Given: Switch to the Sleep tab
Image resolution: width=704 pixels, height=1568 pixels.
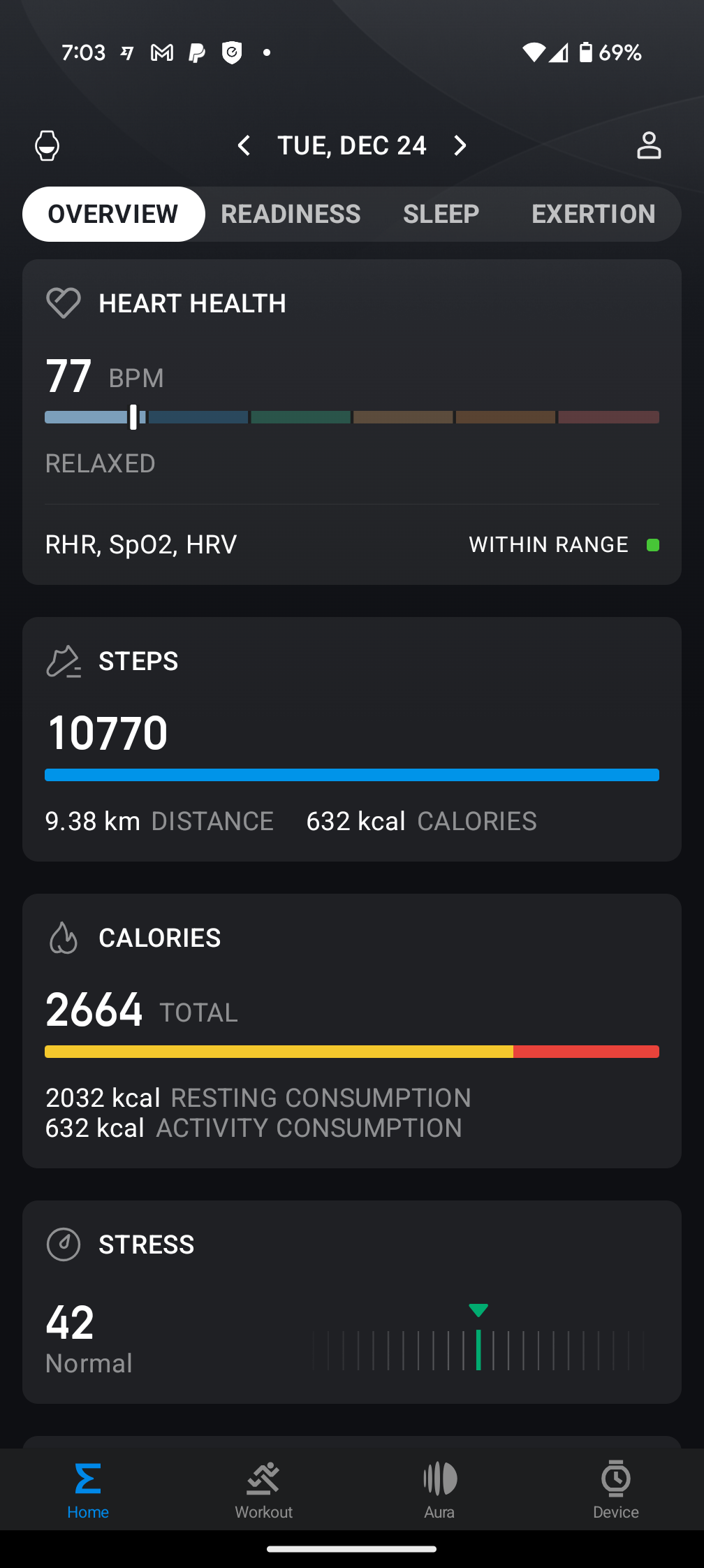Looking at the screenshot, I should click(441, 214).
